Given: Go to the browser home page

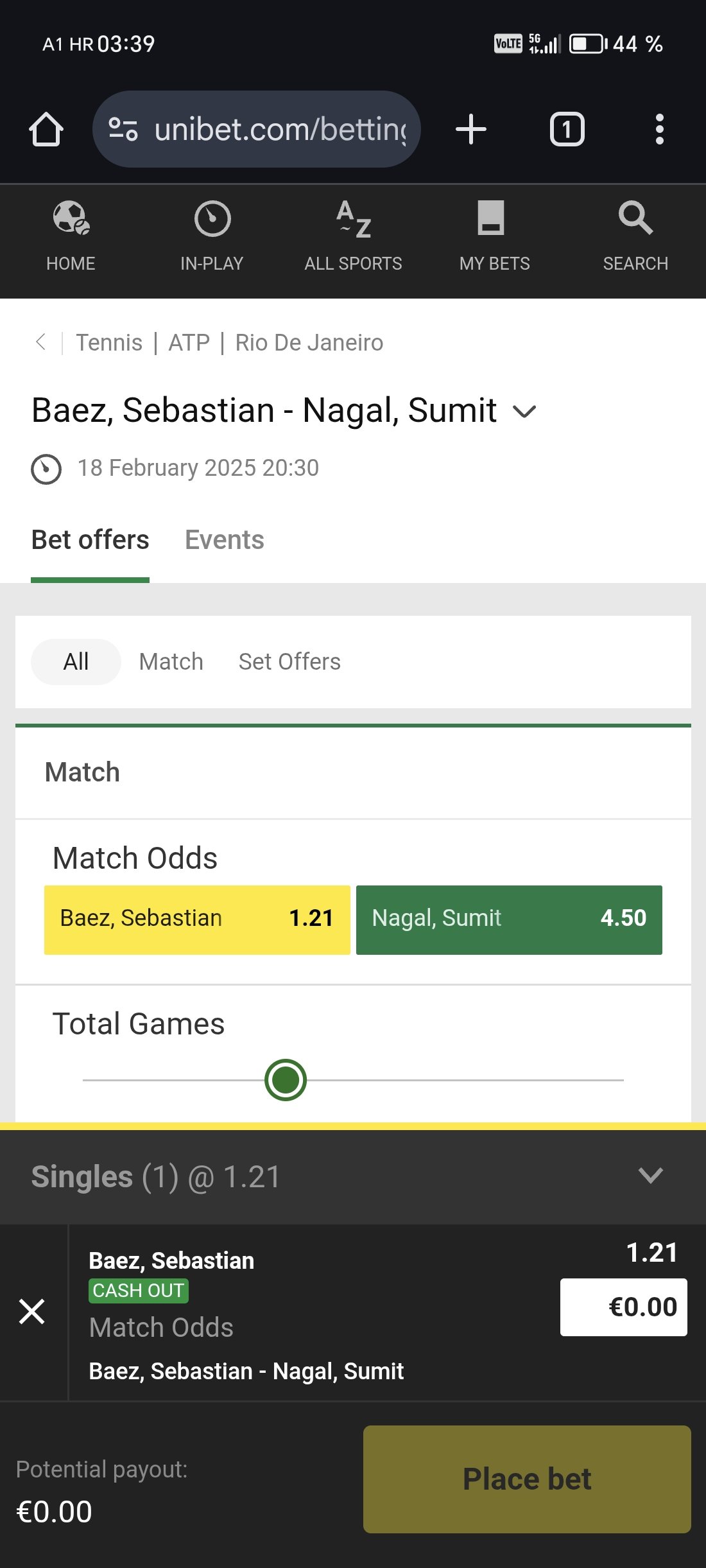Looking at the screenshot, I should [46, 129].
